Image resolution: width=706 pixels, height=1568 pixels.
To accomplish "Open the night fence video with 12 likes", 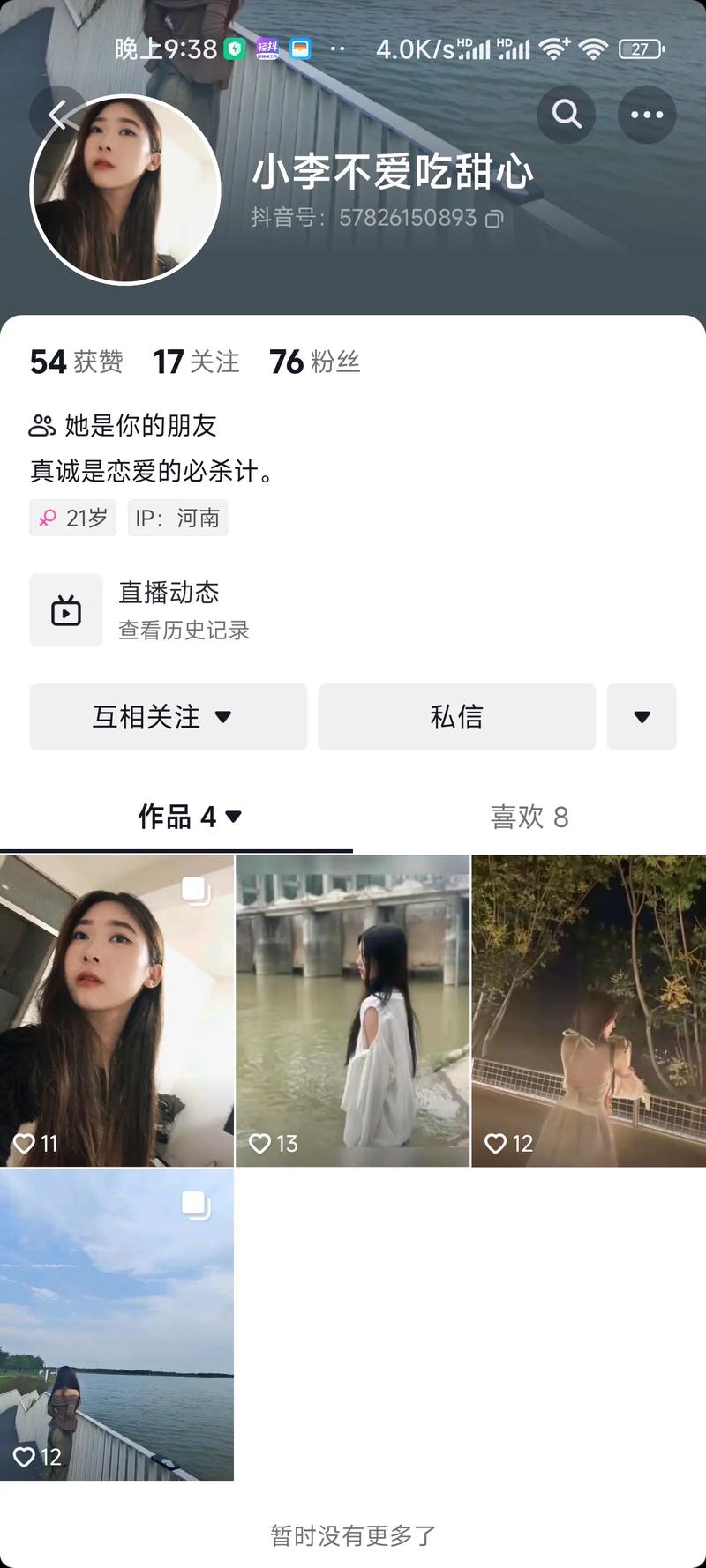I will [589, 1010].
